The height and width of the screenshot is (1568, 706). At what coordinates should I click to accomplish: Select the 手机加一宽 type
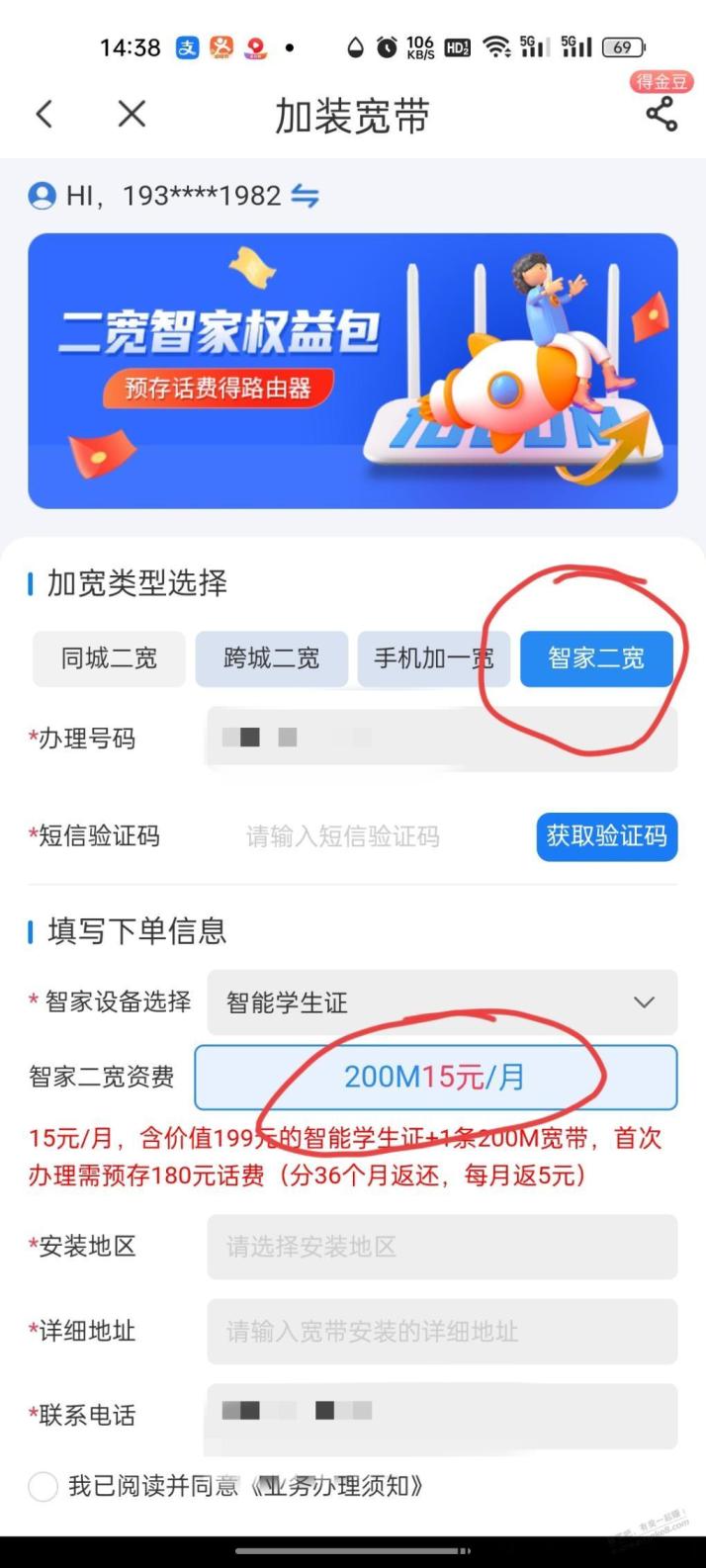coord(433,658)
